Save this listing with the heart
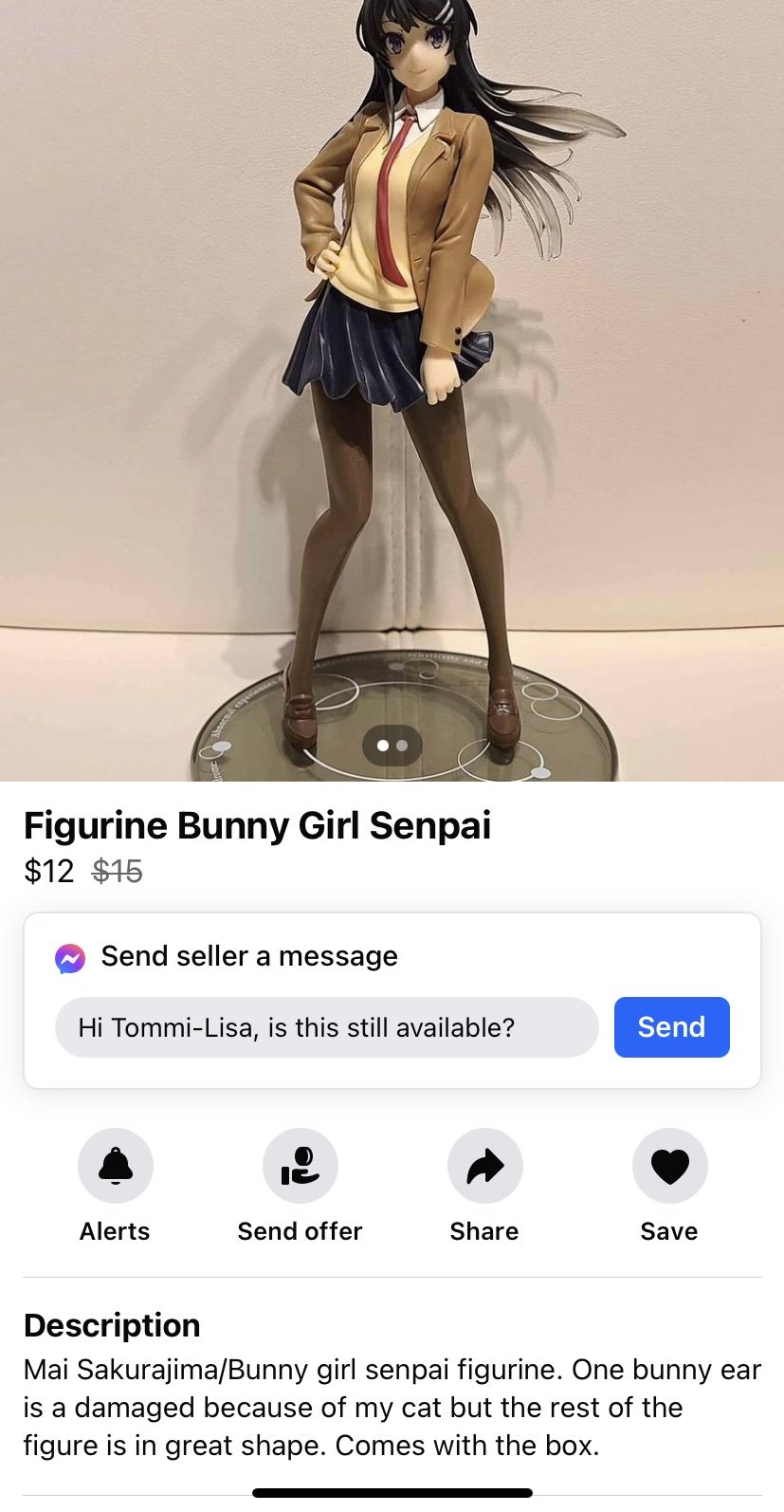Viewport: 784px width, 1512px height. coord(669,1166)
